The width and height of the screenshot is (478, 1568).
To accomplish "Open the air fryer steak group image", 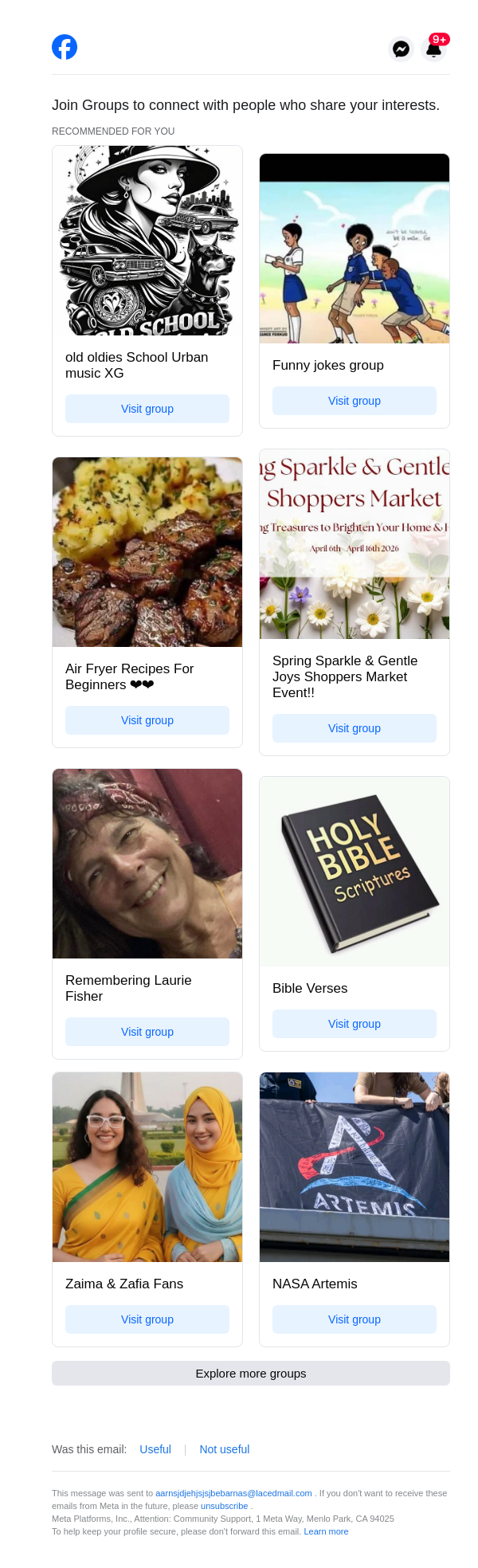I will pyautogui.click(x=147, y=552).
